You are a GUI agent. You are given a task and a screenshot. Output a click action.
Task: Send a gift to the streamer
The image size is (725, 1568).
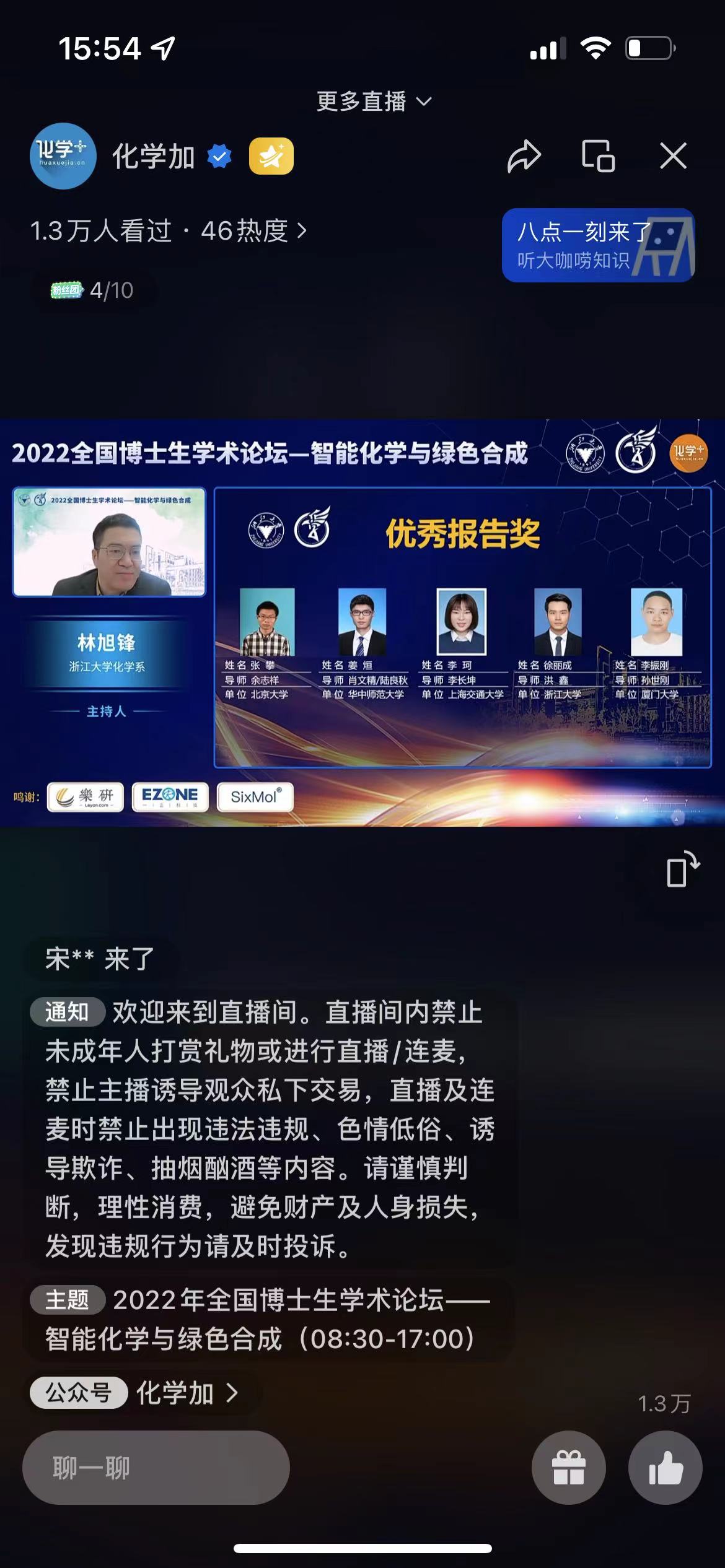tap(568, 1468)
